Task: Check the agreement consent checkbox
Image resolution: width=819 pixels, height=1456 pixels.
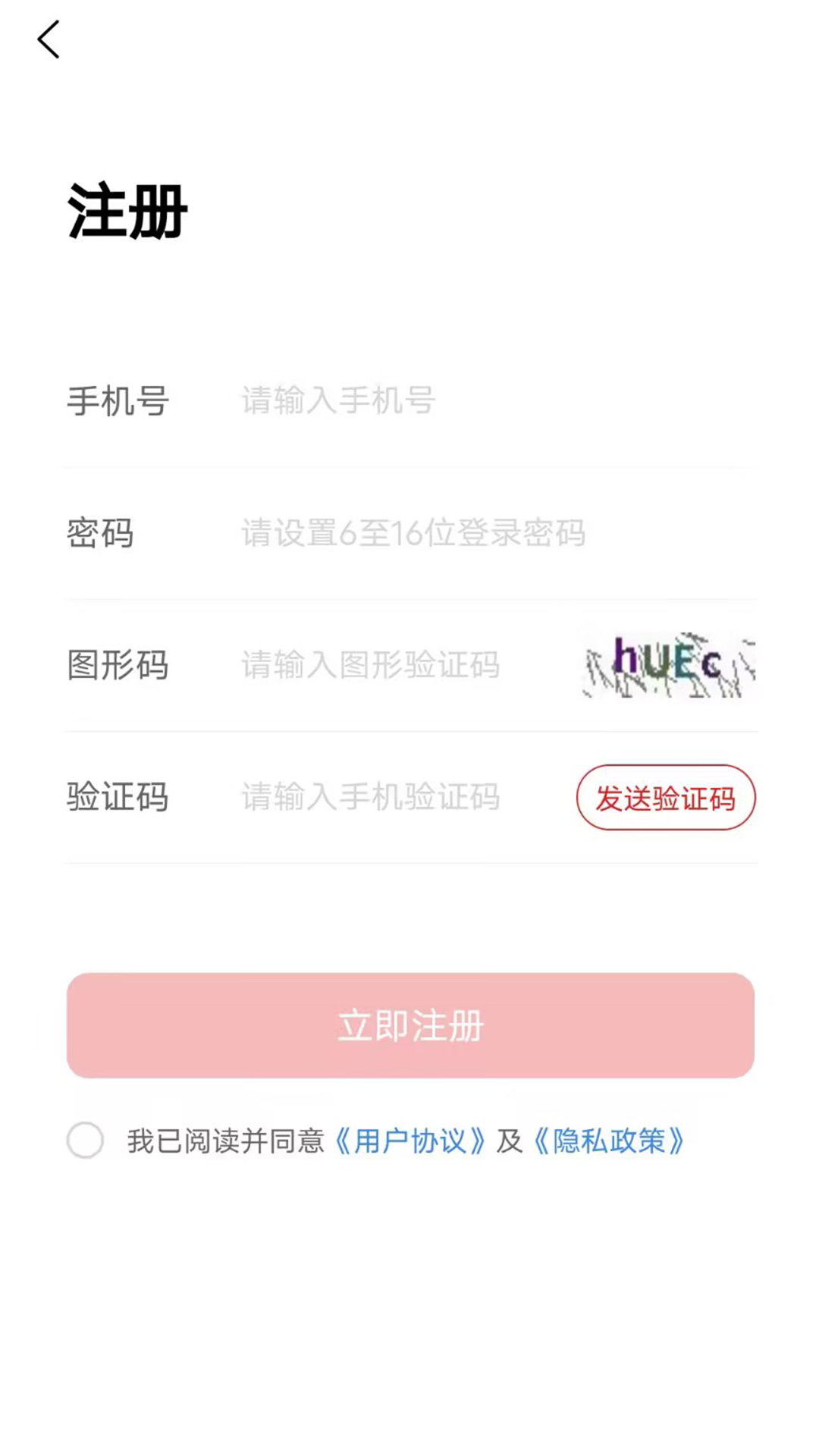Action: tap(85, 1141)
